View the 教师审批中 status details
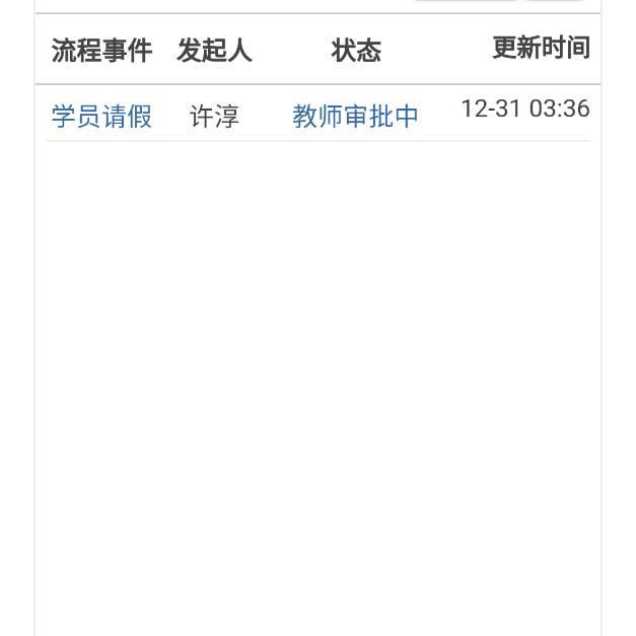Screen dimensions: 636x636 pos(355,117)
